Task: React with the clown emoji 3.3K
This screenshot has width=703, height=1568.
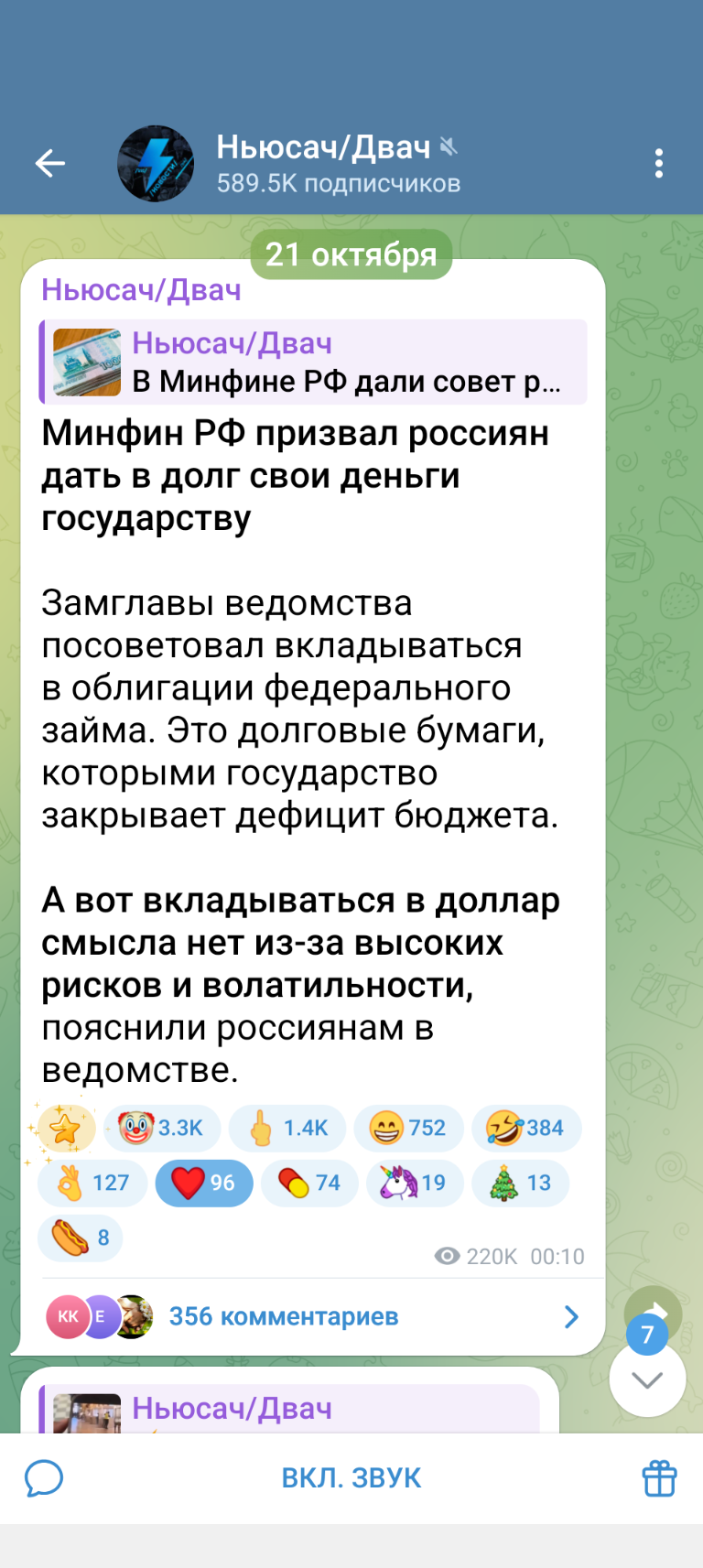Action: (162, 1128)
